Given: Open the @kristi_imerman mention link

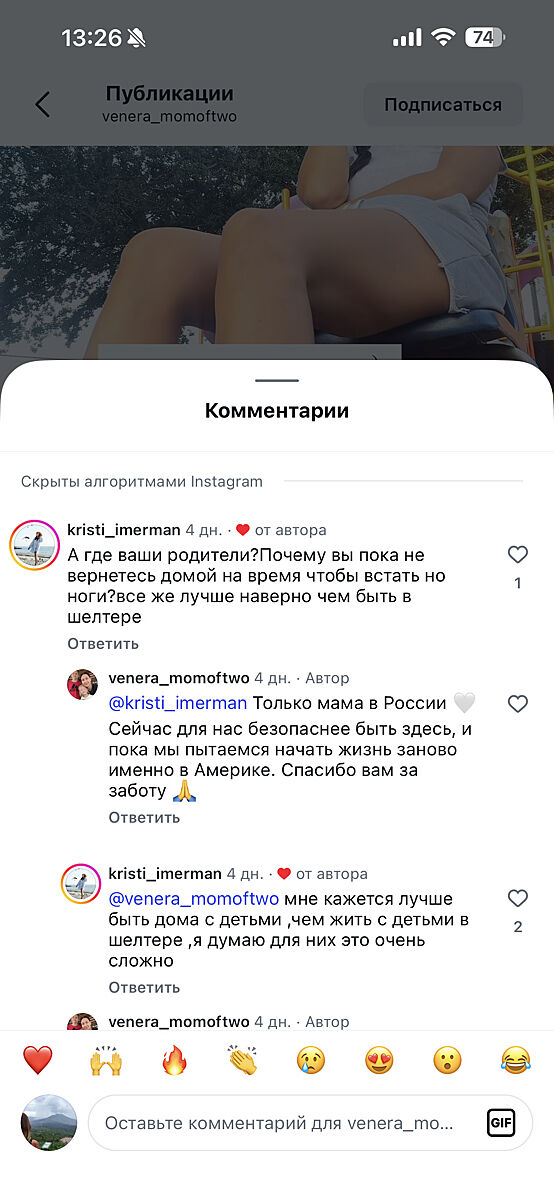Looking at the screenshot, I should [178, 703].
